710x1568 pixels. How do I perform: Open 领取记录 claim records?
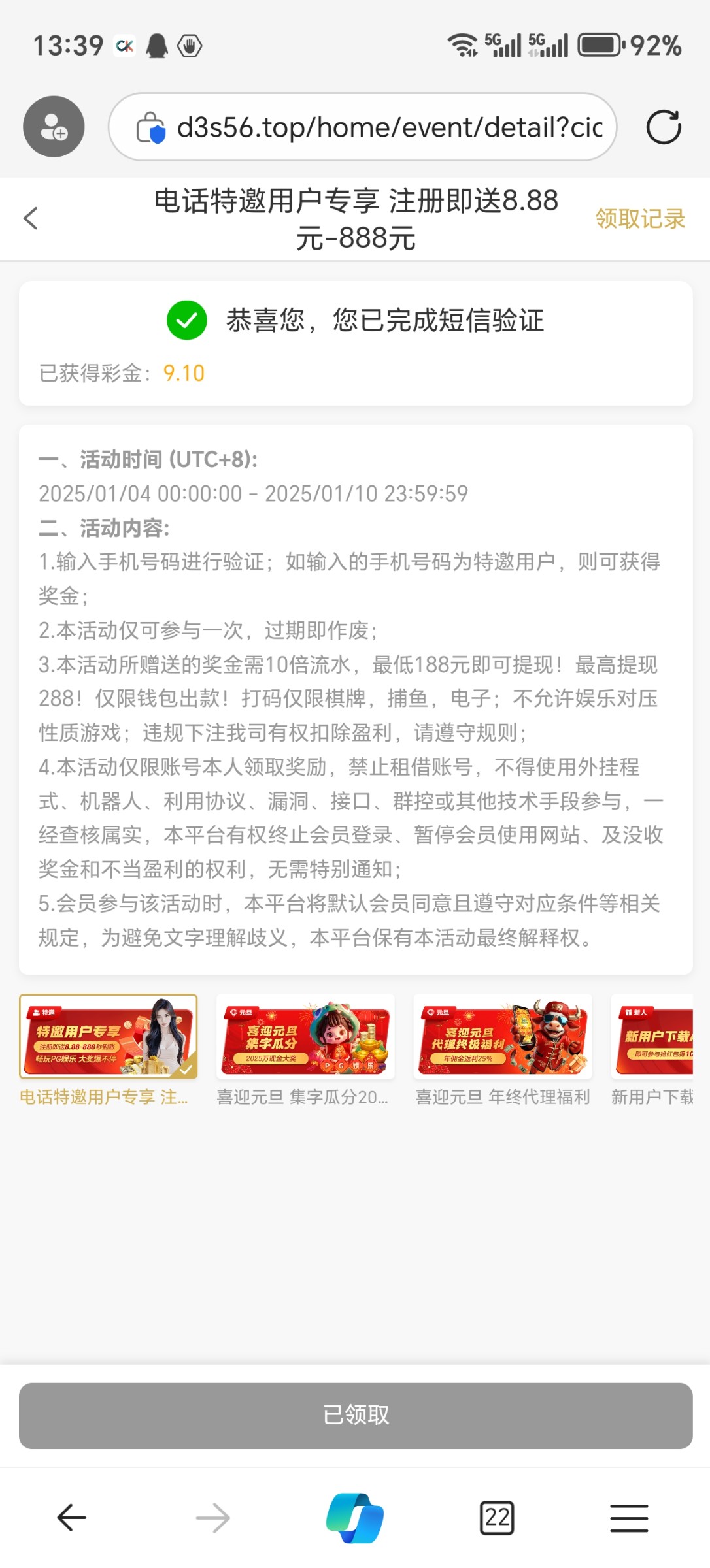tap(640, 218)
